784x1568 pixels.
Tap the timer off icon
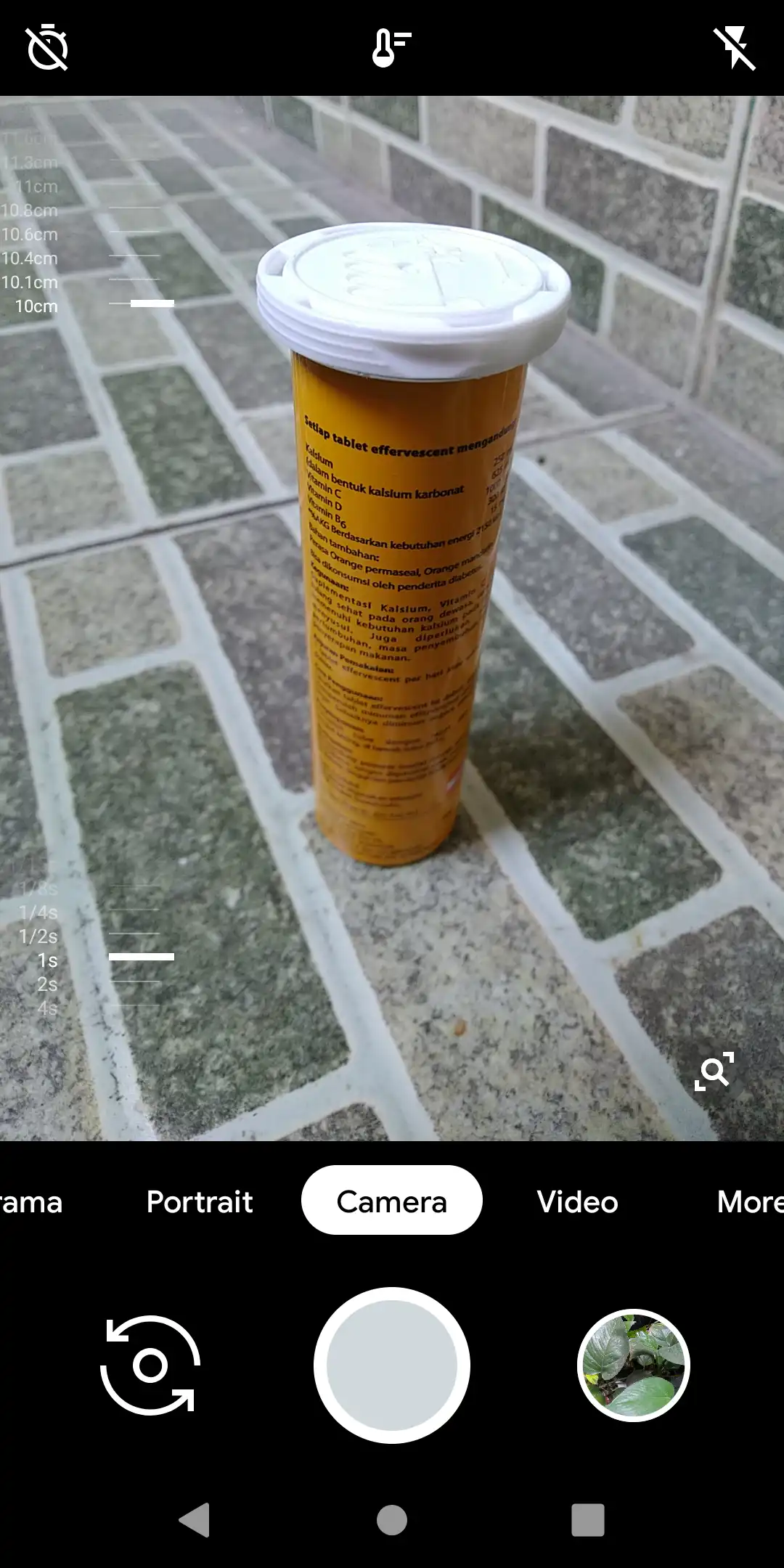point(48,48)
